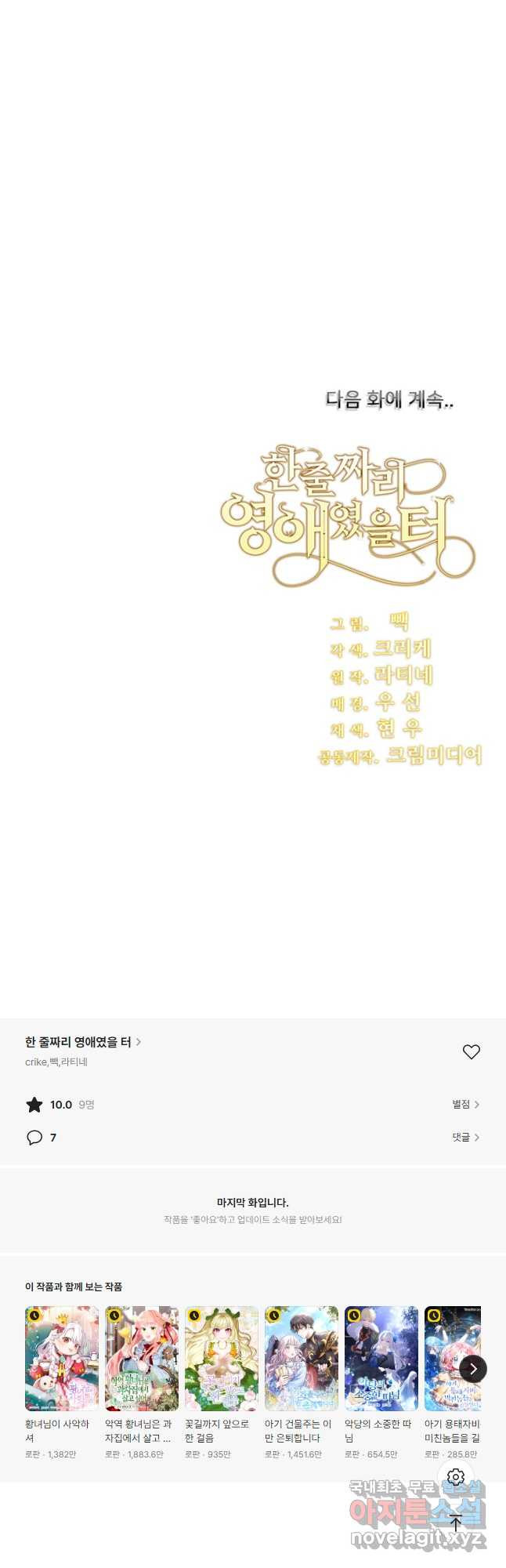The width and height of the screenshot is (506, 1568).
Task: Like this series with the heart icon
Action: [x=471, y=1052]
